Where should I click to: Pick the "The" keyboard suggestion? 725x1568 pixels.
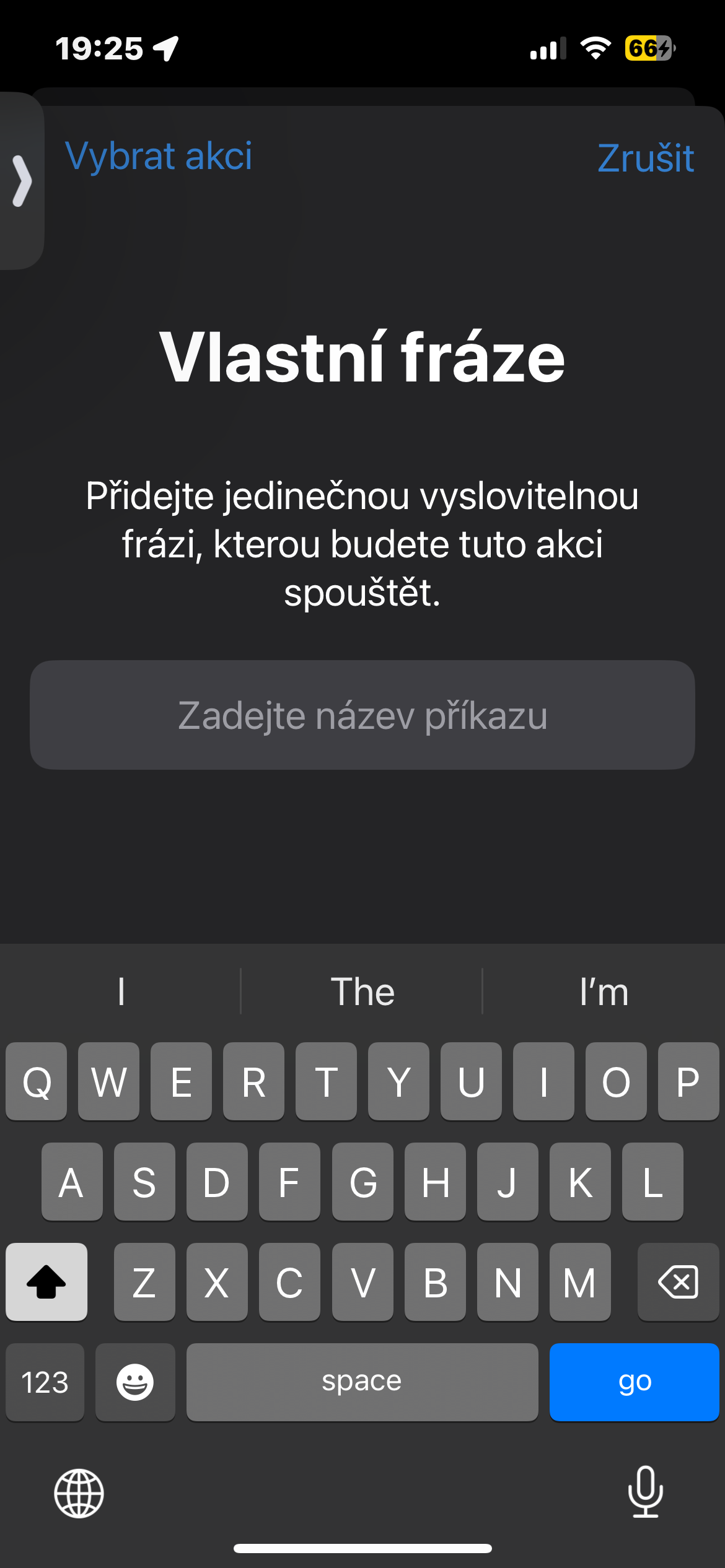[362, 992]
